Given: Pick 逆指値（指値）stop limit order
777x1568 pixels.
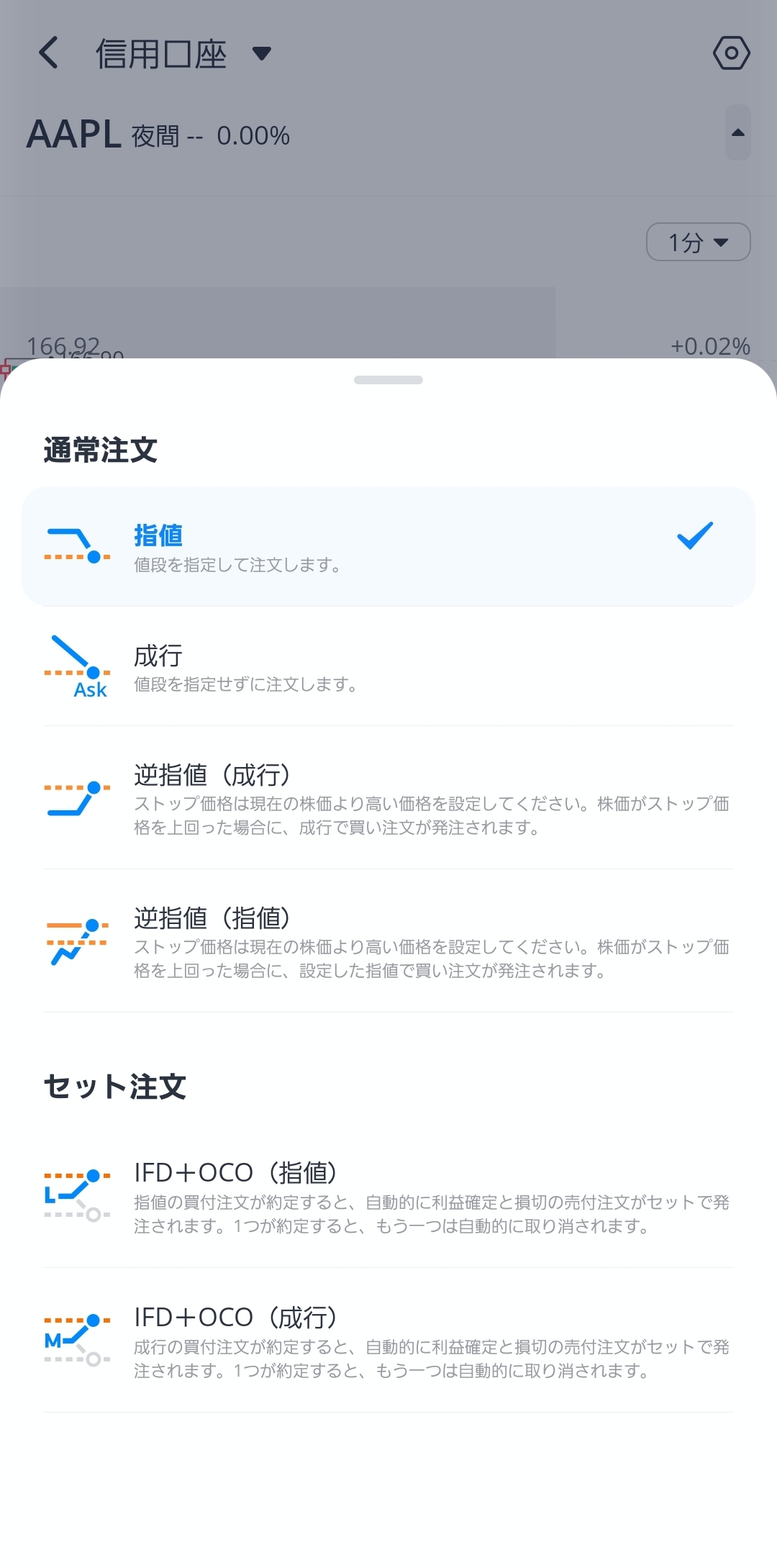Looking at the screenshot, I should tap(388, 941).
